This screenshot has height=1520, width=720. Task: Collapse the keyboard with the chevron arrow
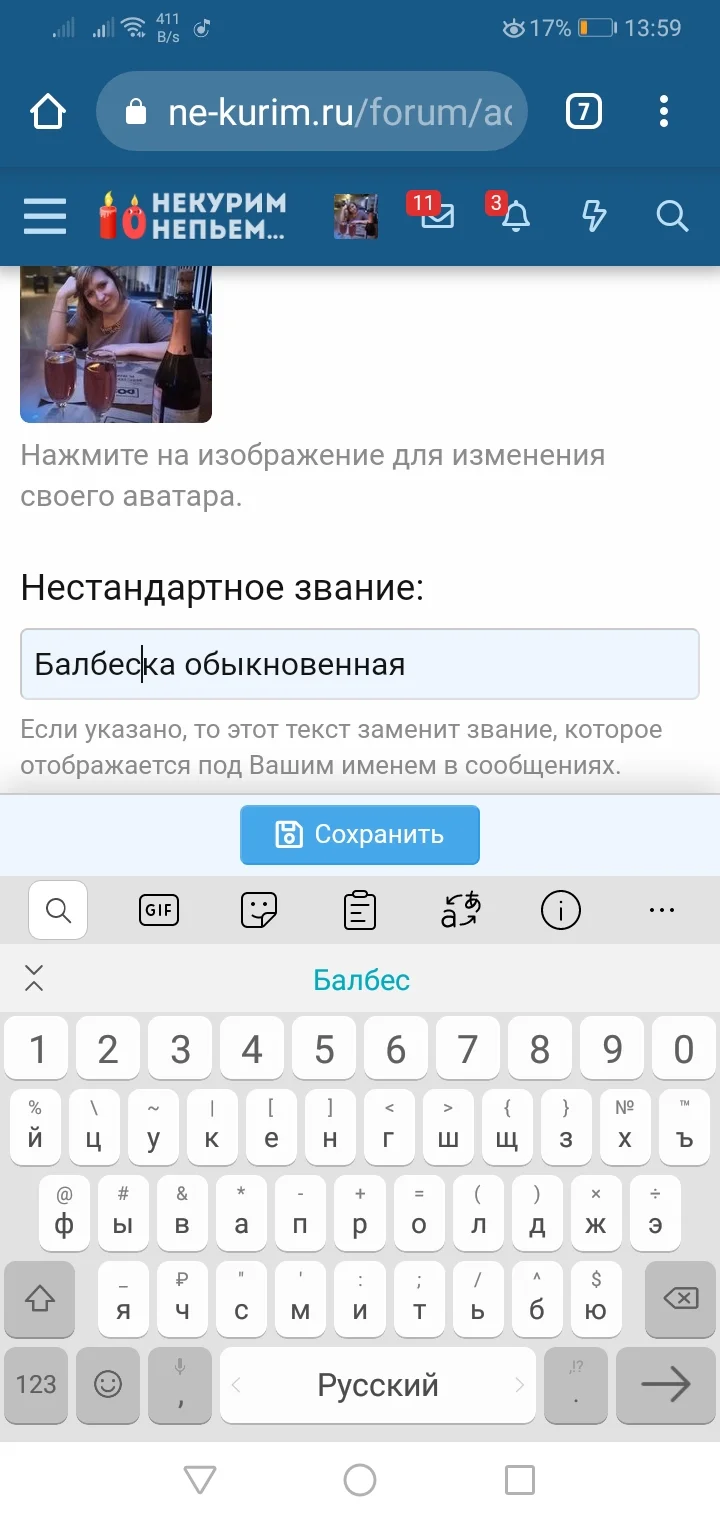pos(35,979)
